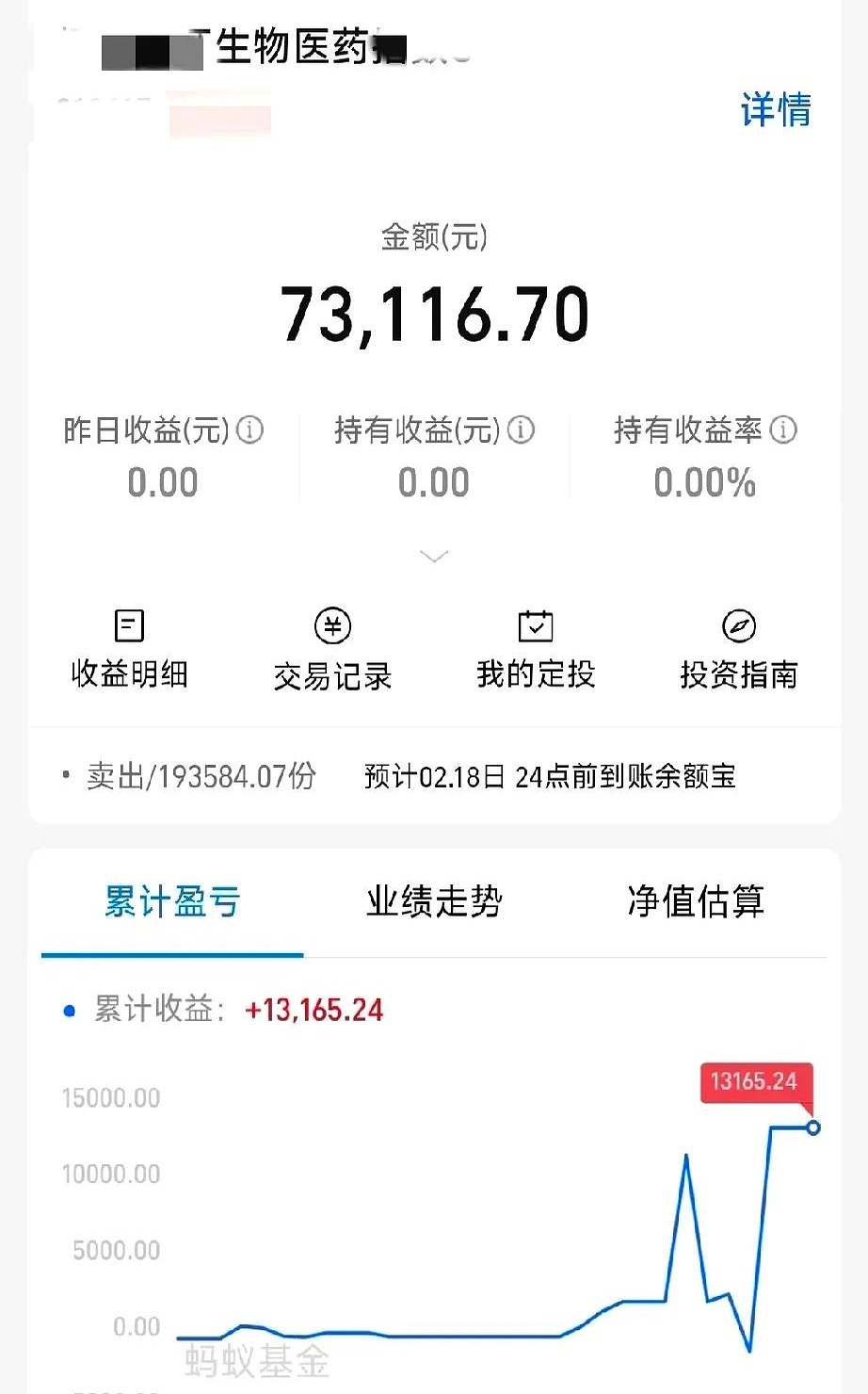868x1394 pixels.
Task: Tap the red 13165.24 chart label
Action: (756, 1081)
